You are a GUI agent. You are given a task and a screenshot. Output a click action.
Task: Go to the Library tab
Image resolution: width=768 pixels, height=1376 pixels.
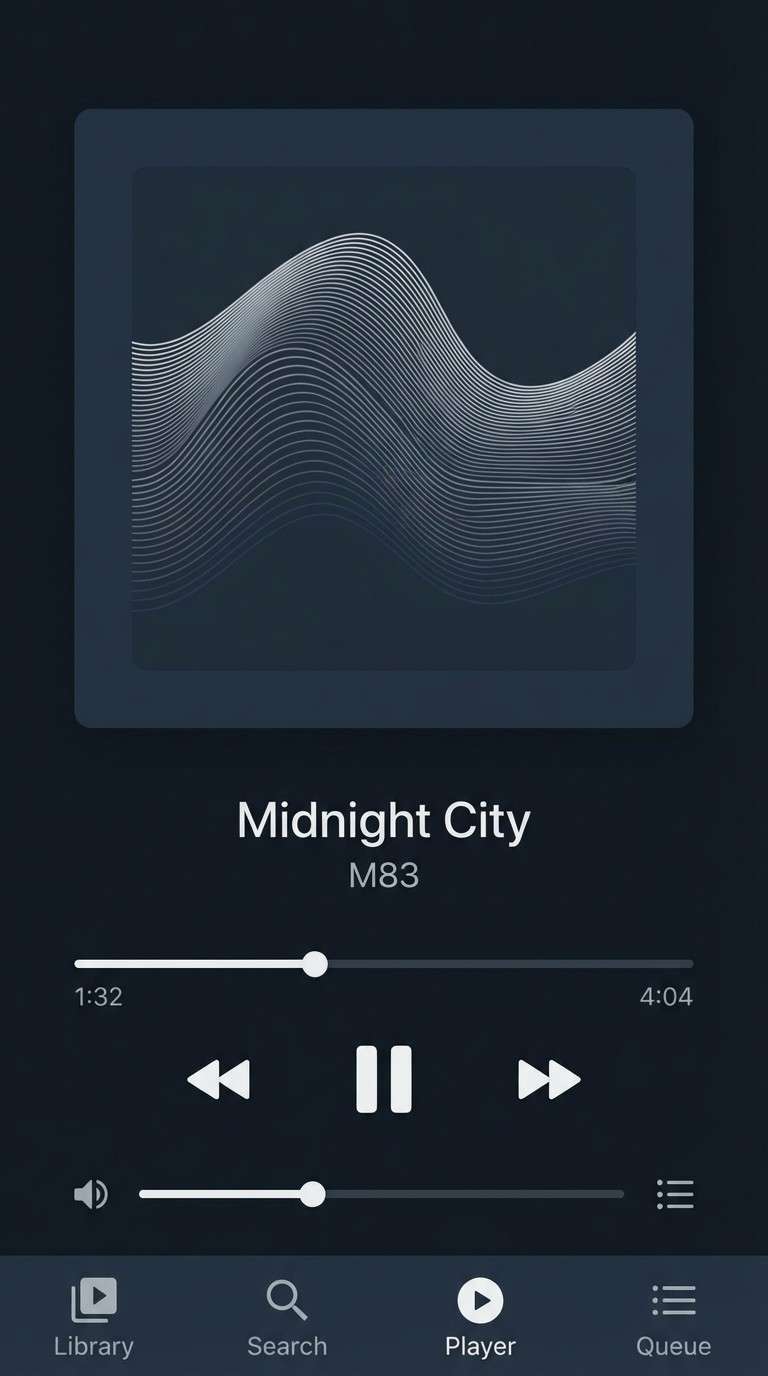tap(93, 1318)
